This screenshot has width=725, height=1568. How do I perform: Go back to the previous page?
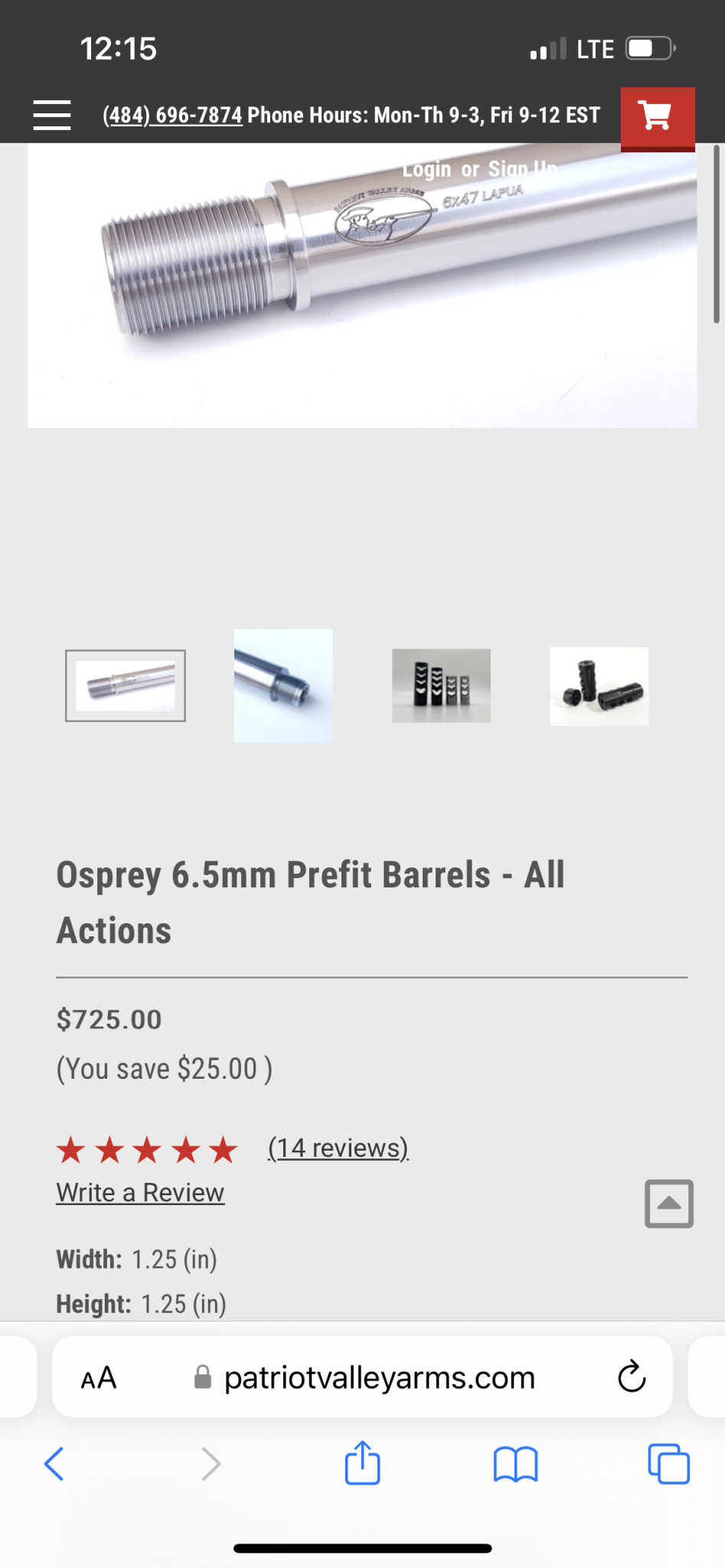[x=54, y=1464]
